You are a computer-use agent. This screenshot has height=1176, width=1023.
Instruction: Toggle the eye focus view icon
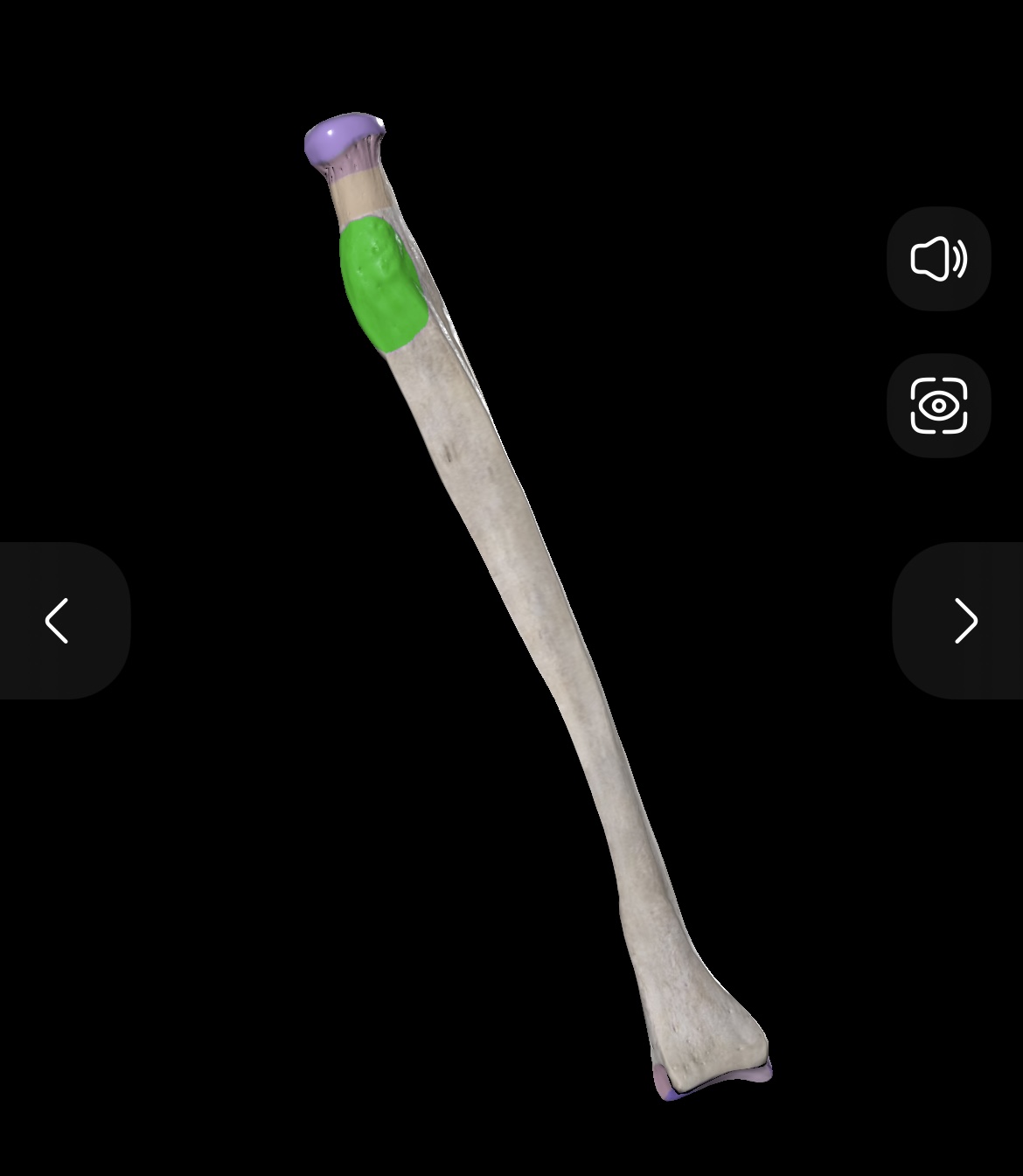point(938,406)
